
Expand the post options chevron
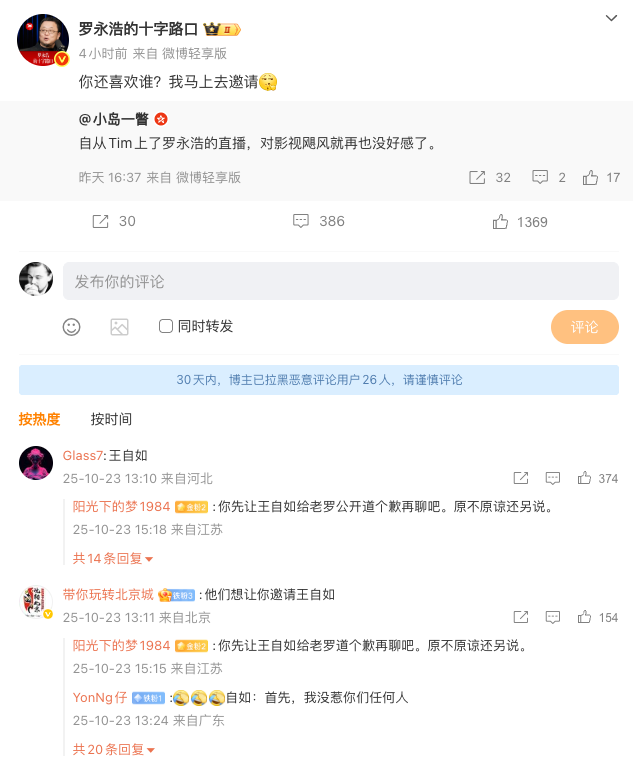click(612, 18)
